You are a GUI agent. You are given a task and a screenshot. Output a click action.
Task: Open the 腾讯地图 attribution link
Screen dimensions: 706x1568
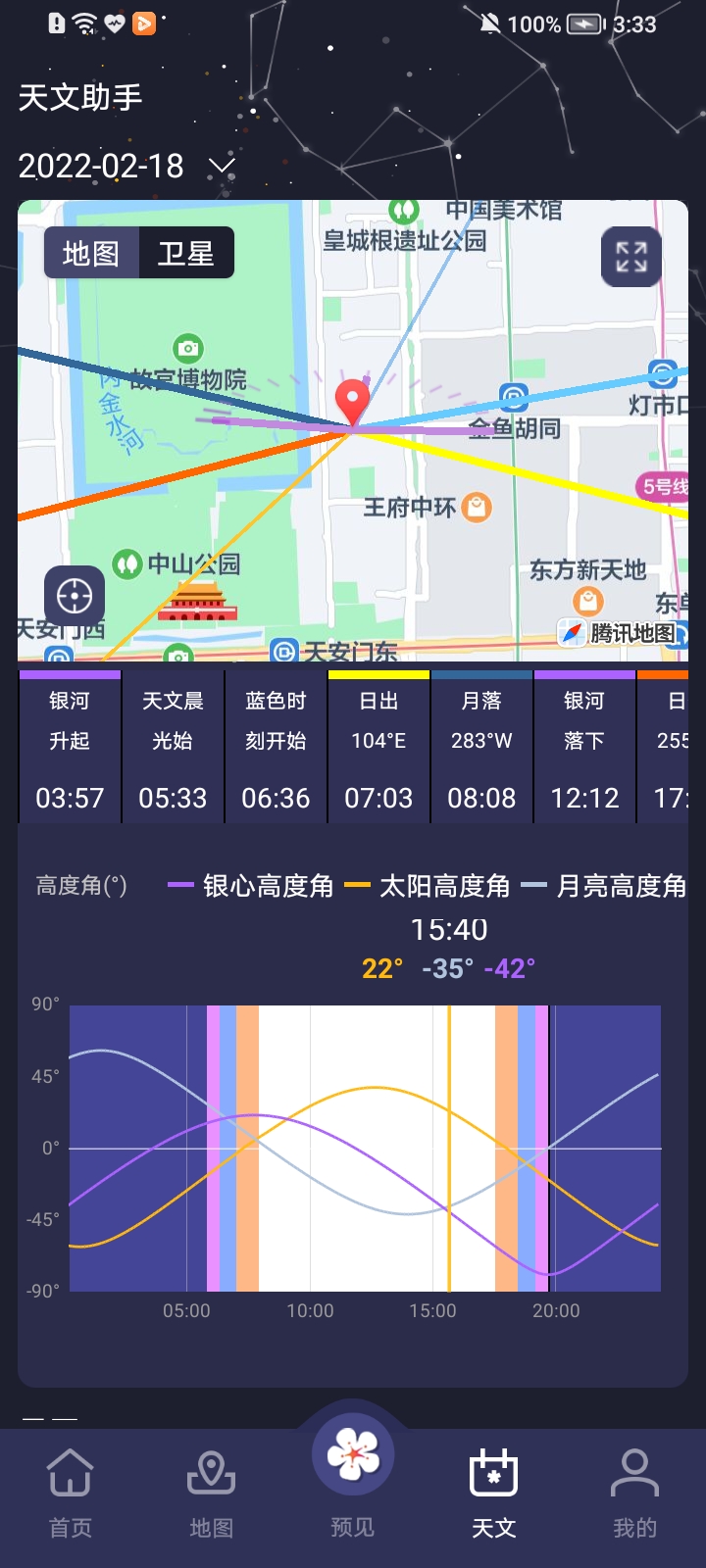622,632
